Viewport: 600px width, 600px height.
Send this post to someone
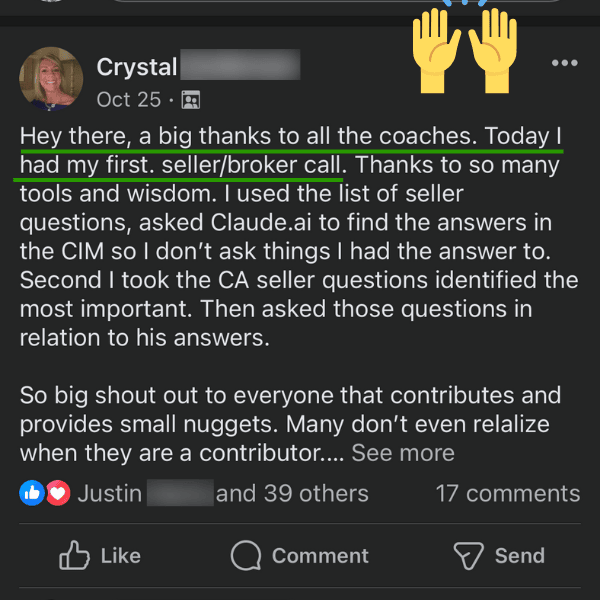(498, 555)
